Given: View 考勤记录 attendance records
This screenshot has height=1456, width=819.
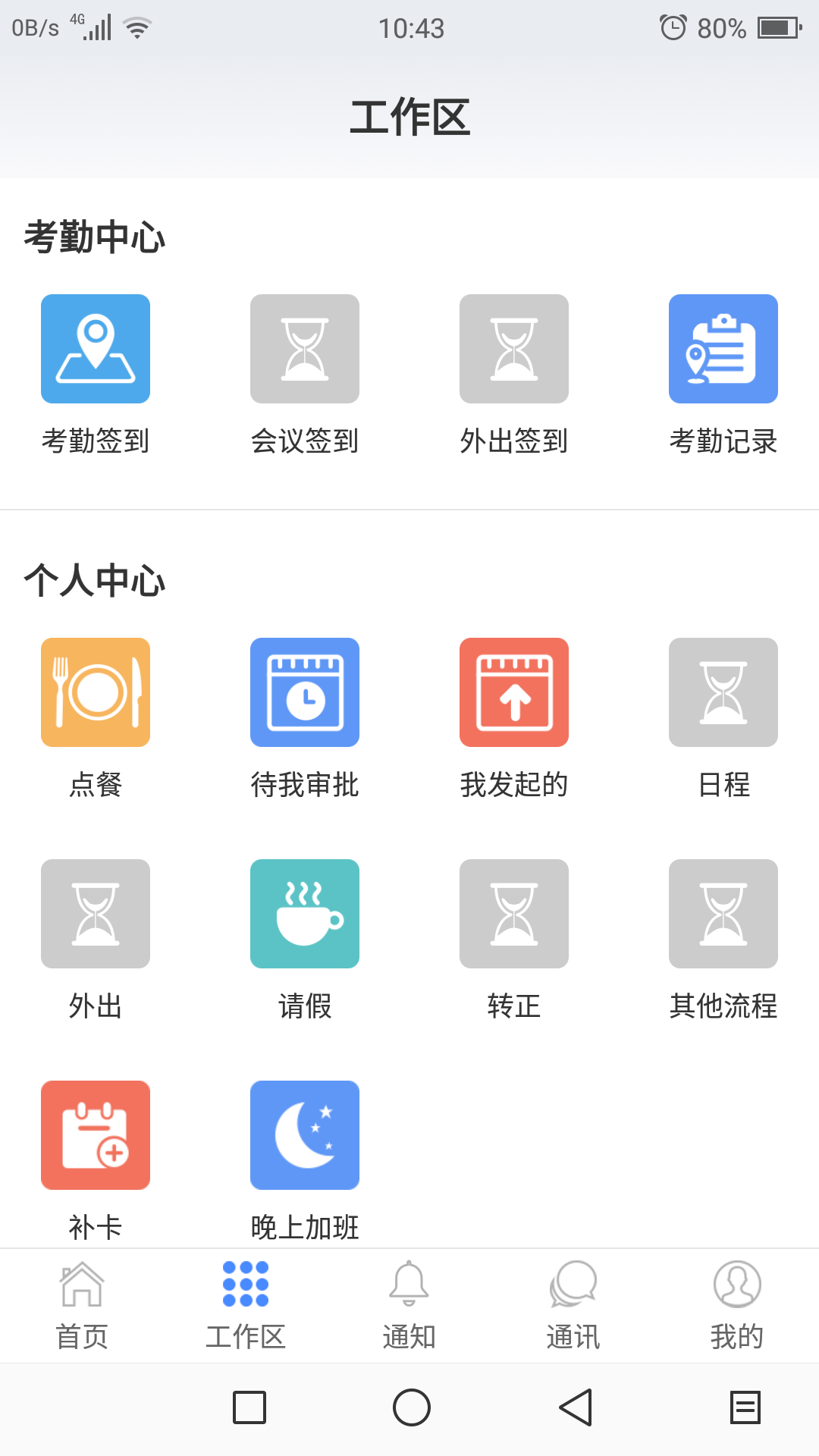Looking at the screenshot, I should 723,349.
